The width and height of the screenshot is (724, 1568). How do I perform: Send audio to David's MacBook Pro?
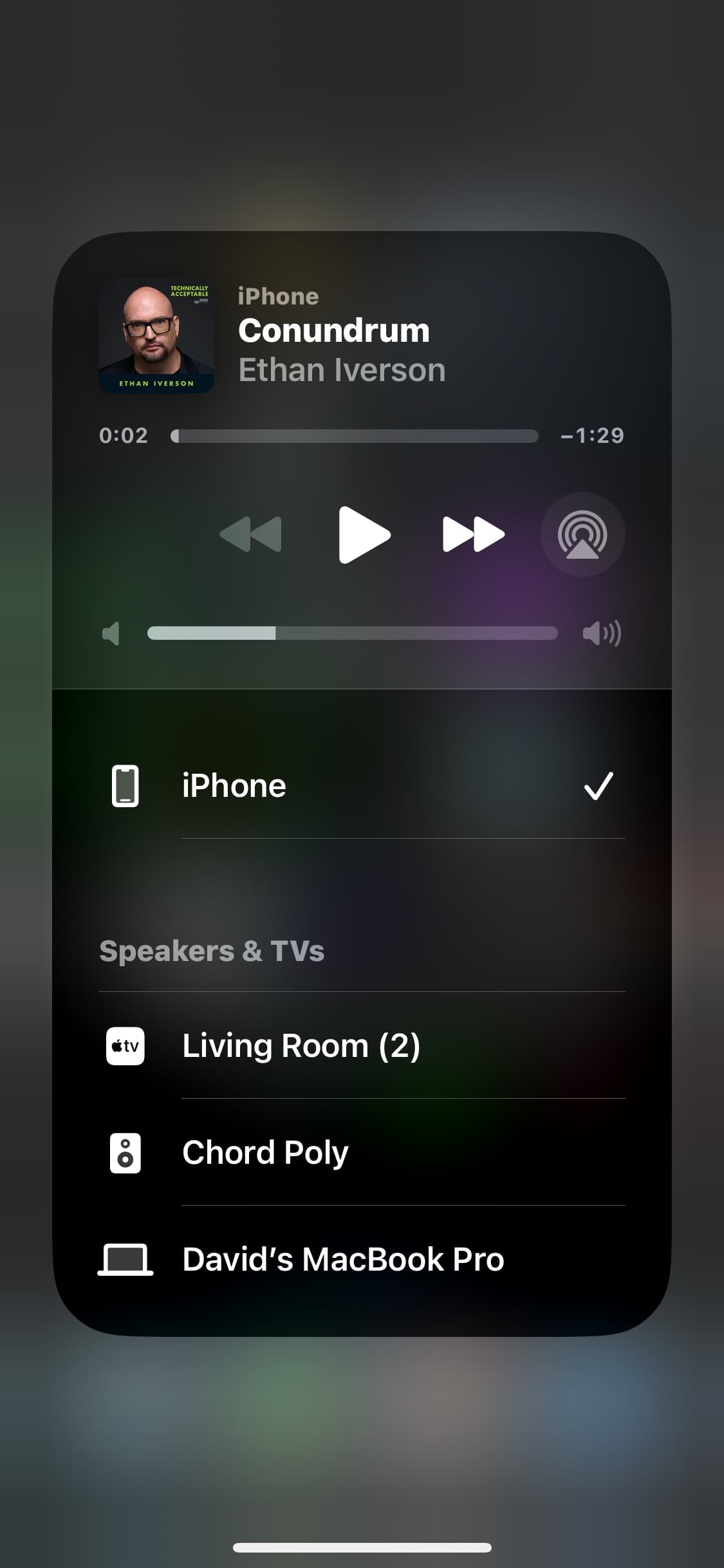click(x=362, y=1259)
